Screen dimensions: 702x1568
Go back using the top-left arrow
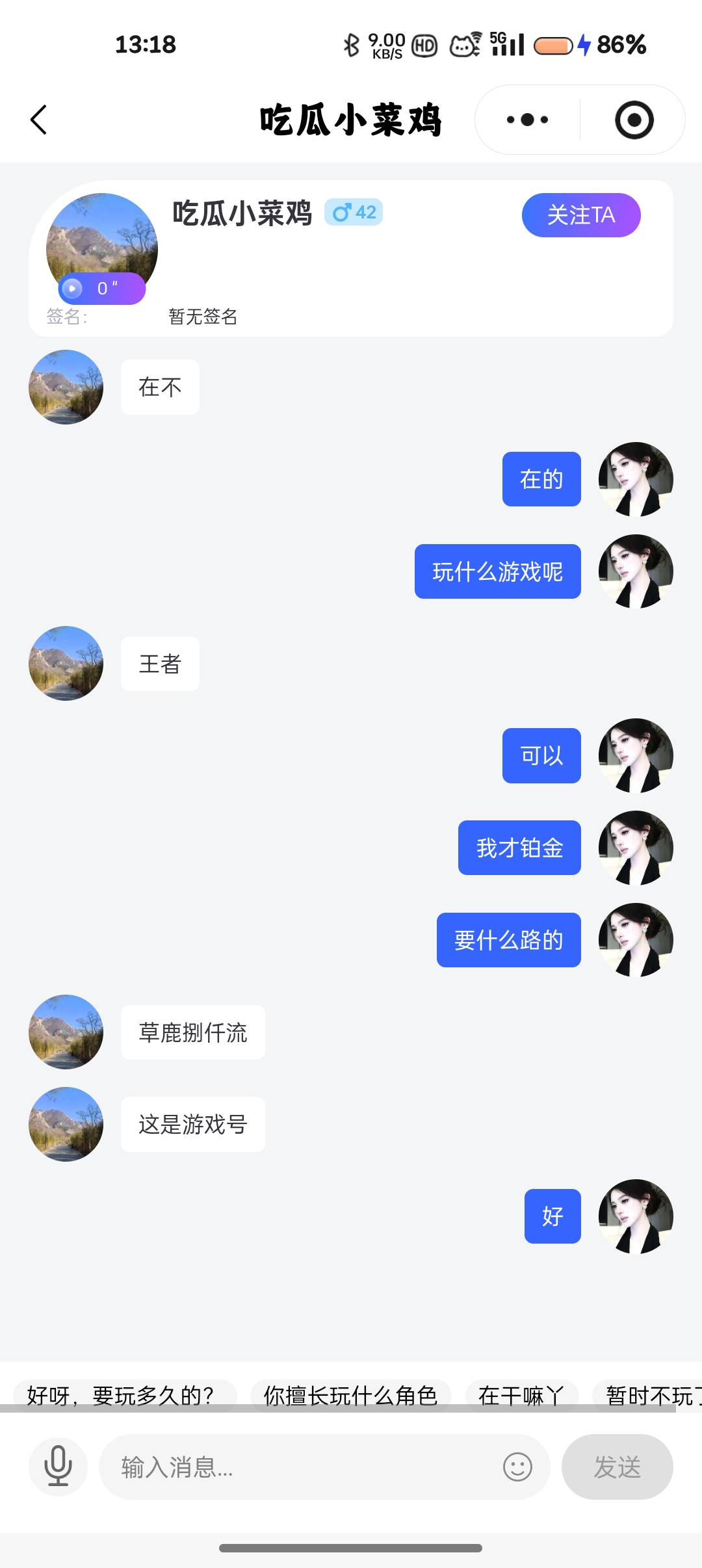tap(39, 120)
